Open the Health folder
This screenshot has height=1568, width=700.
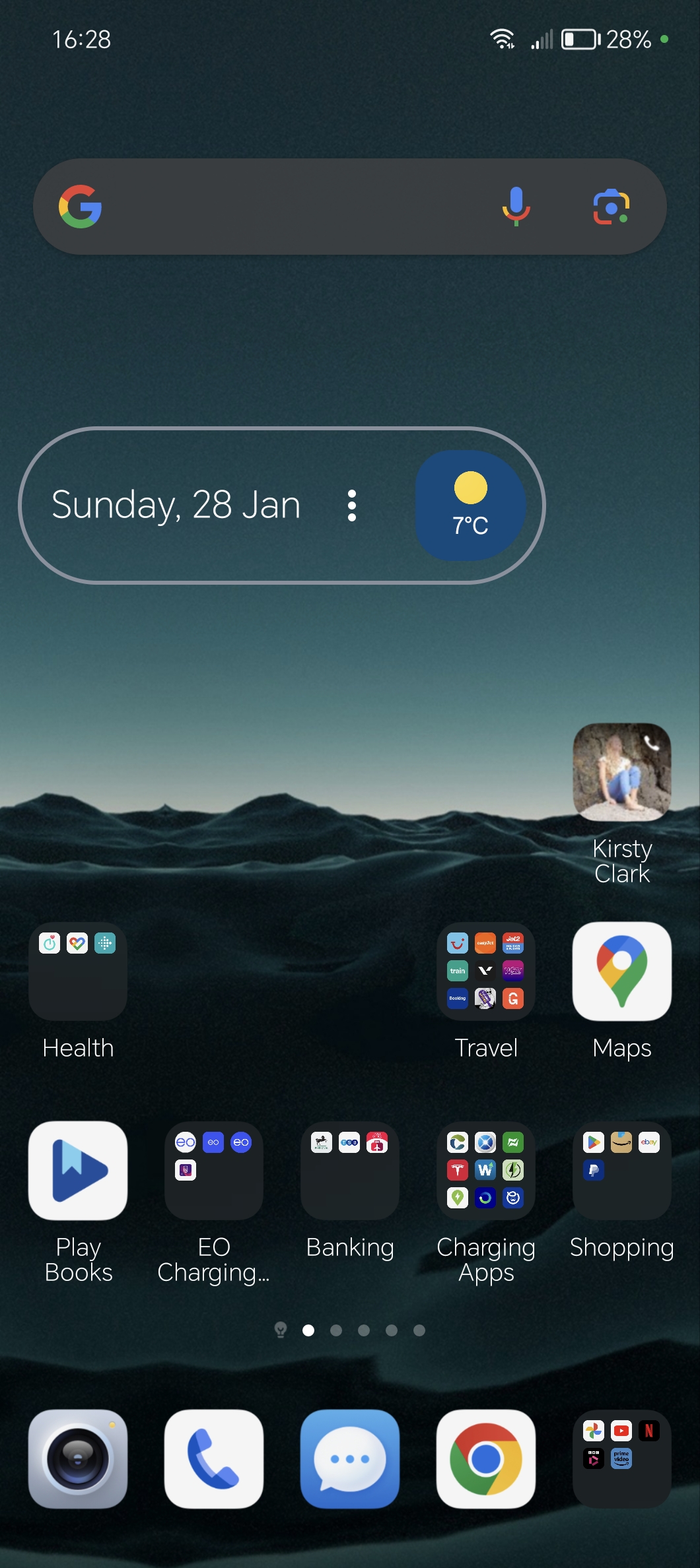coord(78,971)
